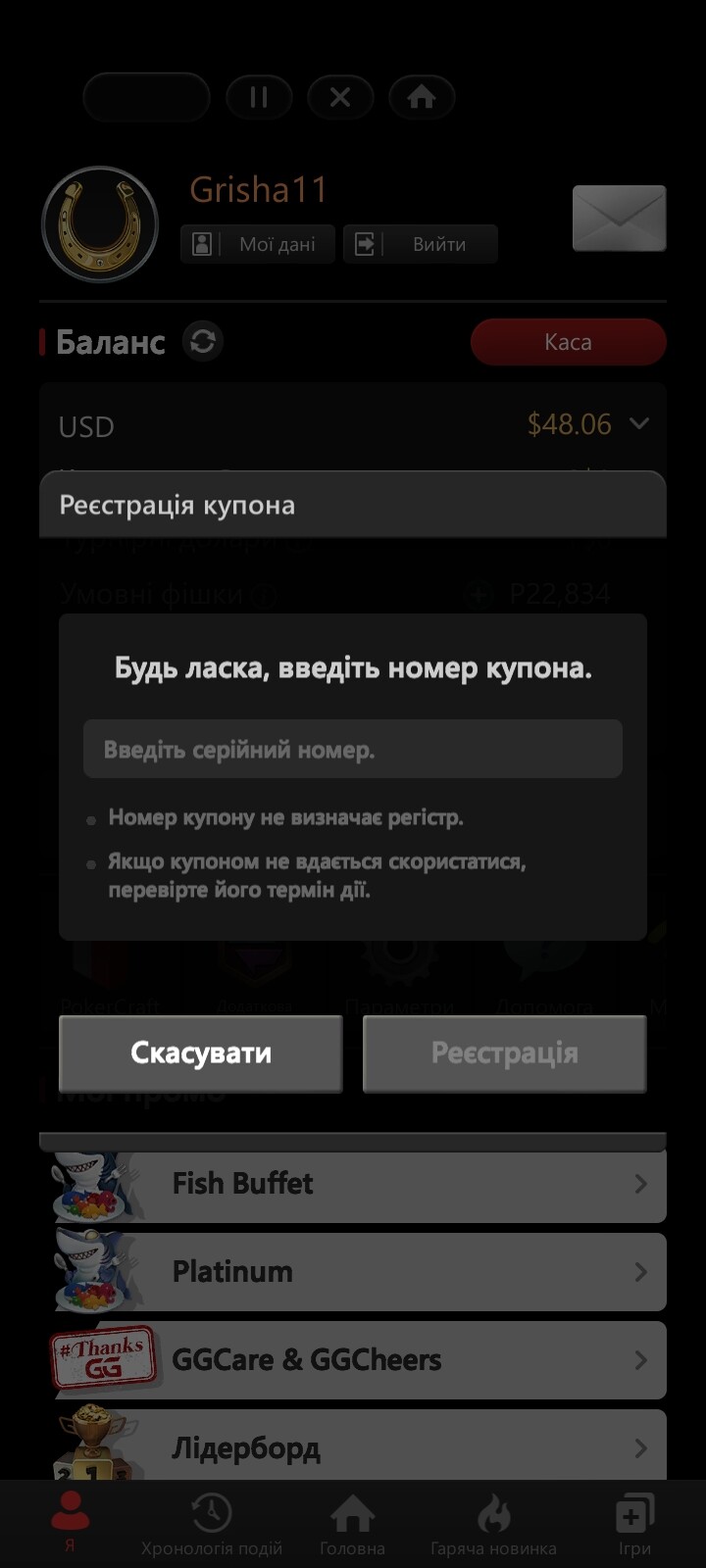Refresh the balance

point(203,342)
